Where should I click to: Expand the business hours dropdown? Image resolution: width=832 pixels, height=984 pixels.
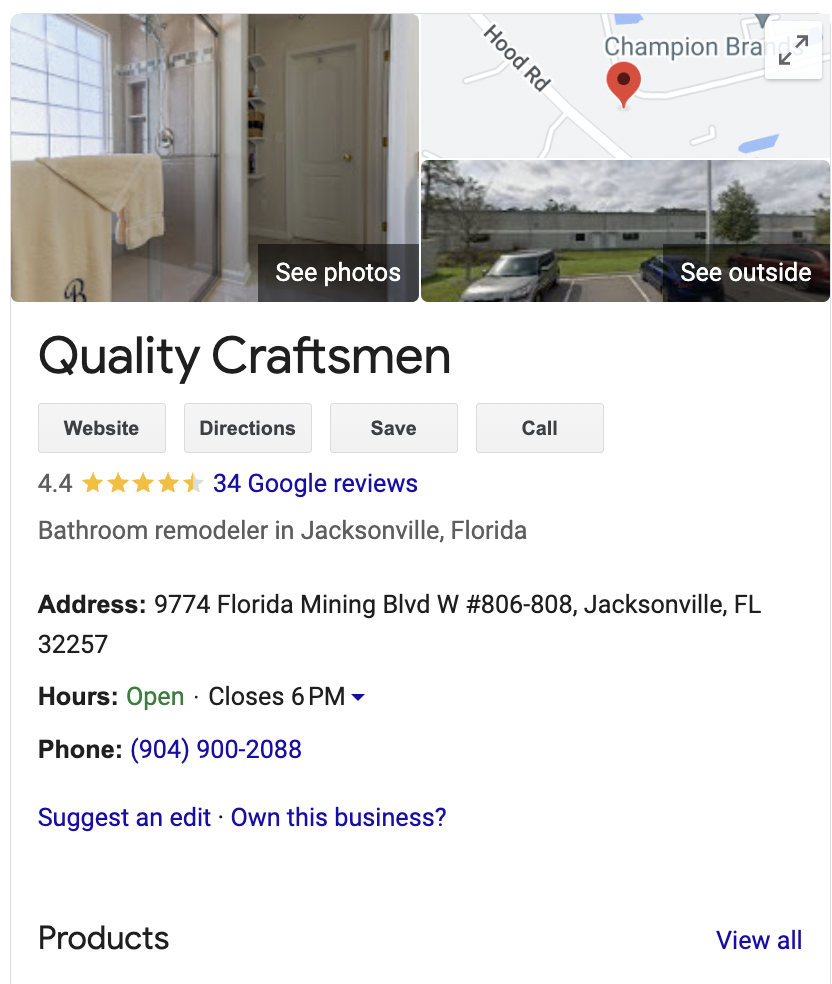359,697
